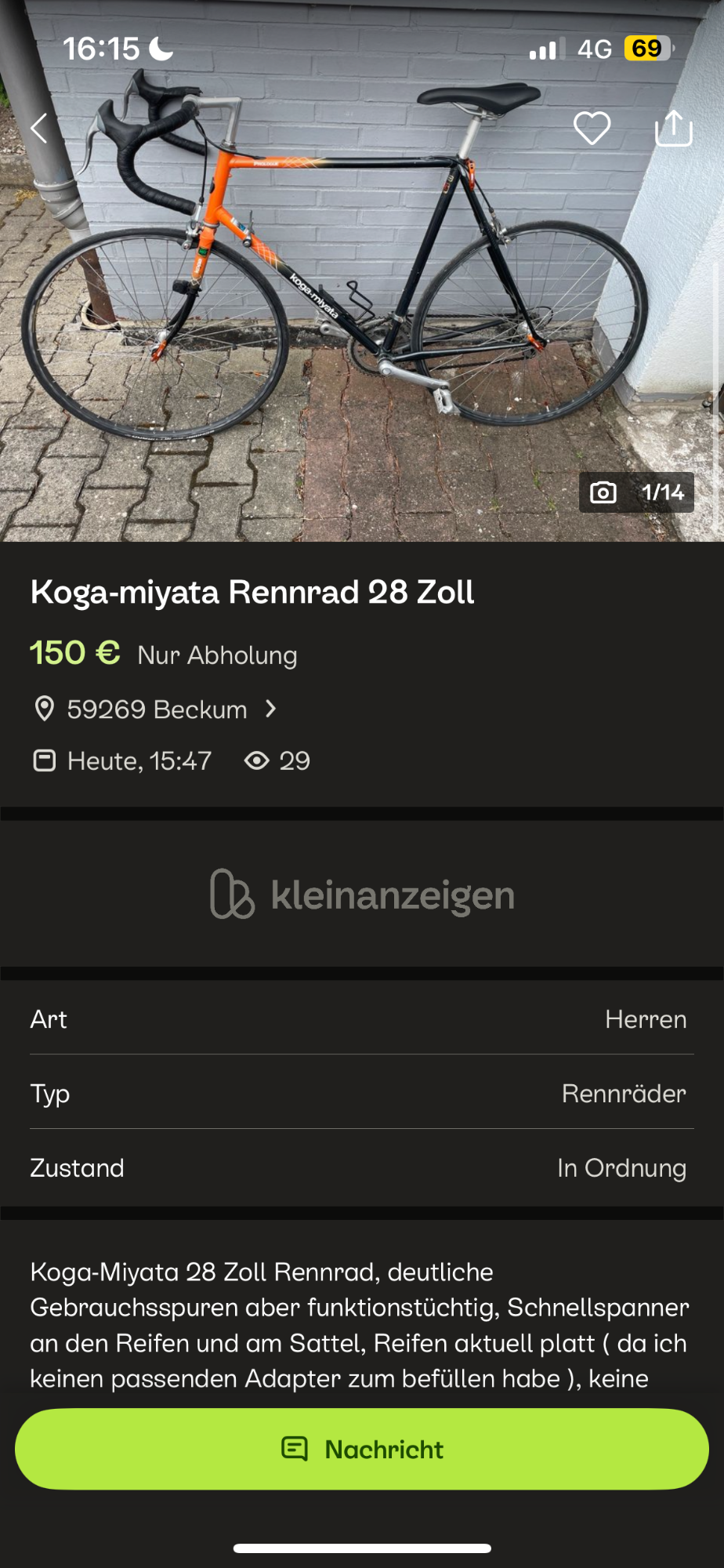The width and height of the screenshot is (724, 1568).
Task: Open the bike photo gallery
Action: pos(360,314)
